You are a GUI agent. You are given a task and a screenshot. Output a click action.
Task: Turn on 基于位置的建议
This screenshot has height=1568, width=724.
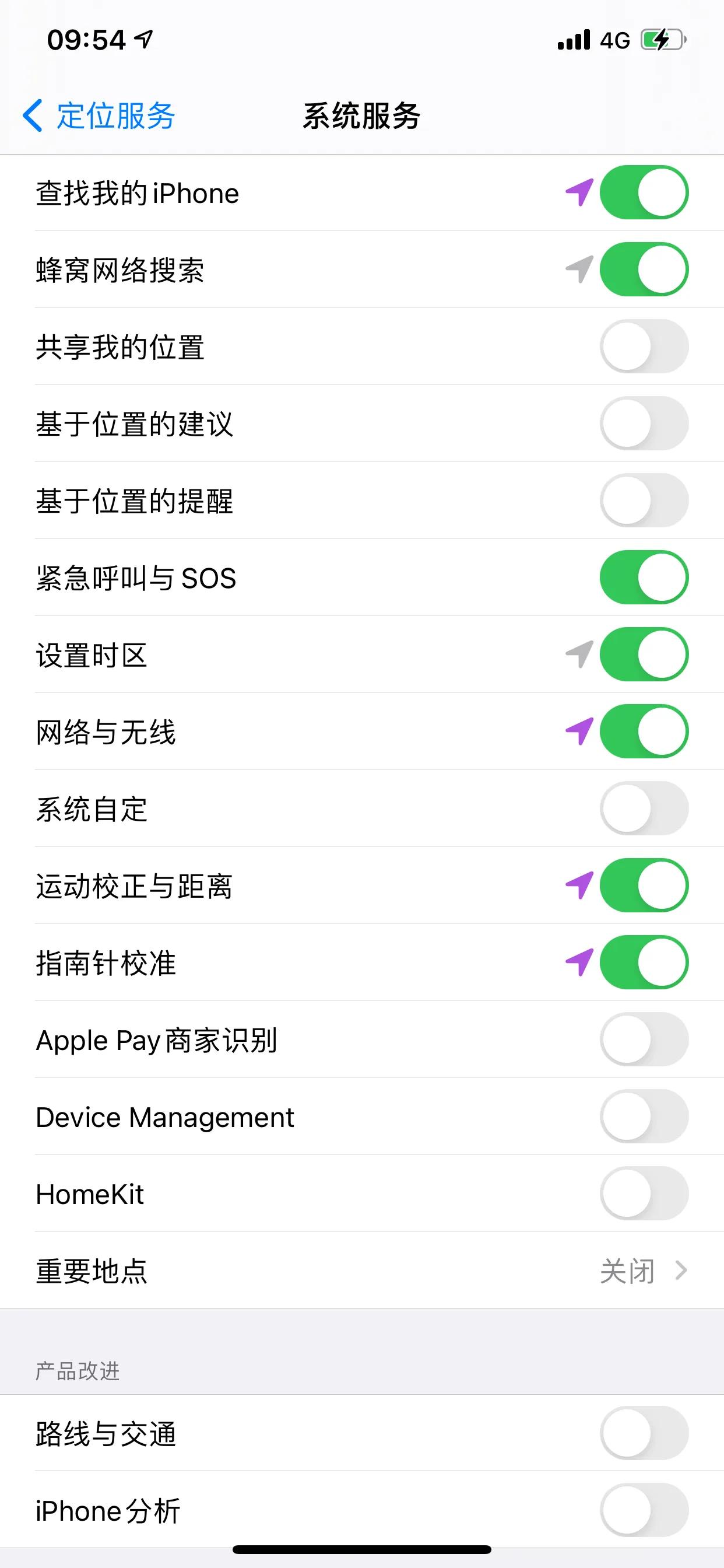click(644, 423)
